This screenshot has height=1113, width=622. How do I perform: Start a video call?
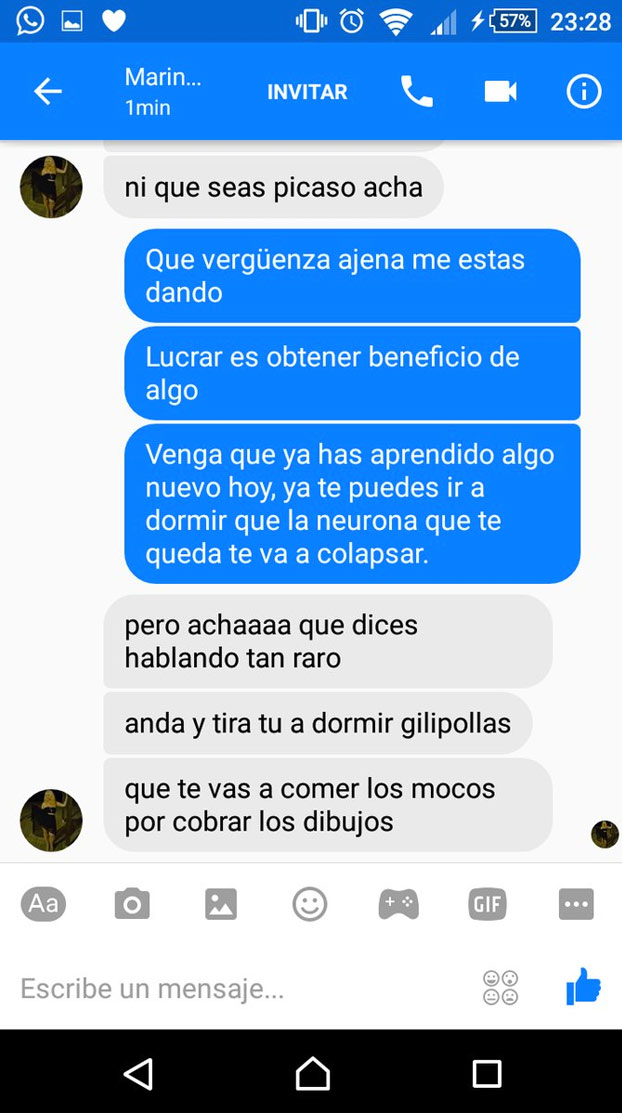[x=500, y=92]
